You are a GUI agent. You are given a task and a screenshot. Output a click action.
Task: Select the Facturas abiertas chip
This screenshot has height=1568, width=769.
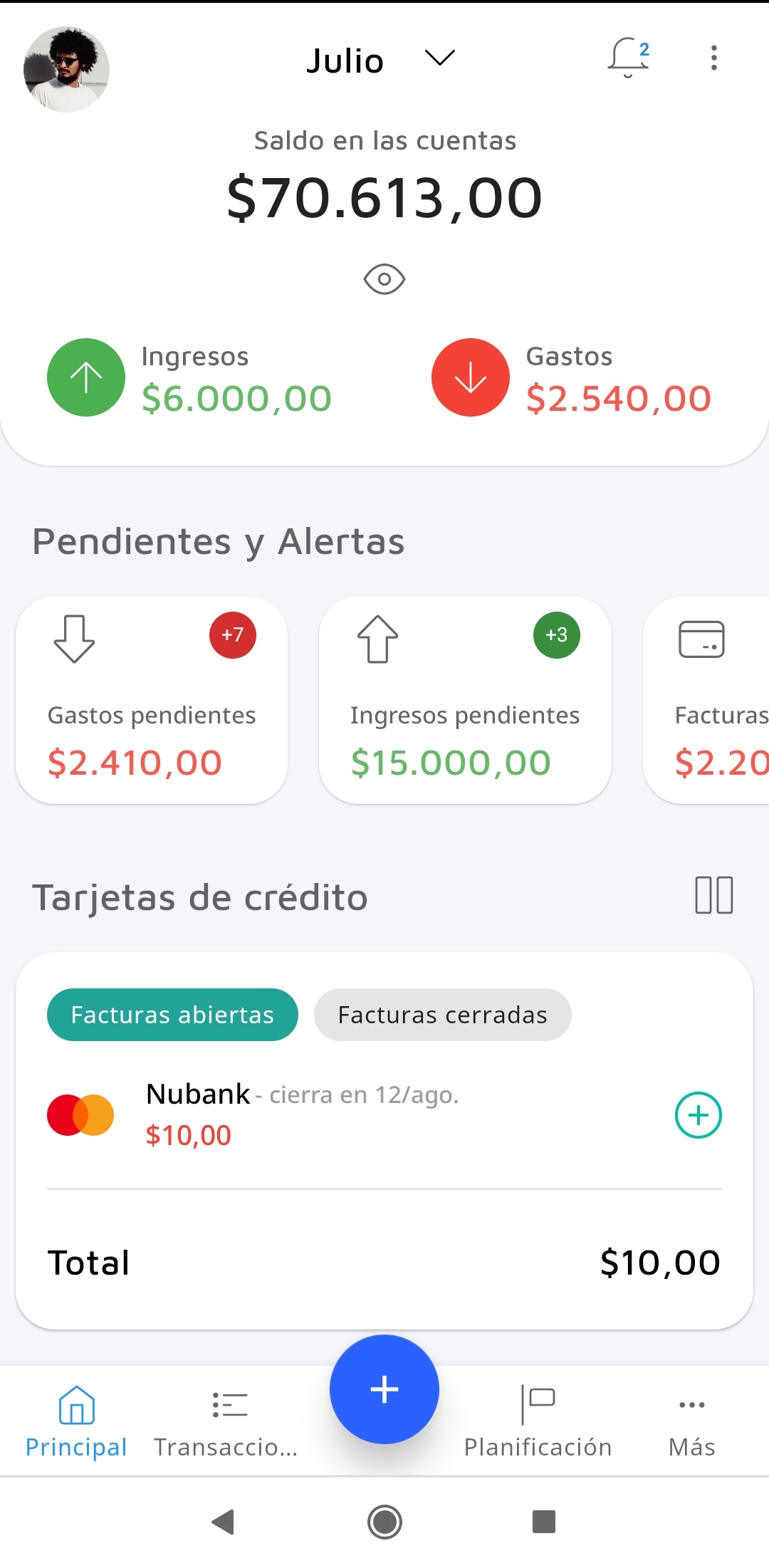pyautogui.click(x=172, y=1015)
